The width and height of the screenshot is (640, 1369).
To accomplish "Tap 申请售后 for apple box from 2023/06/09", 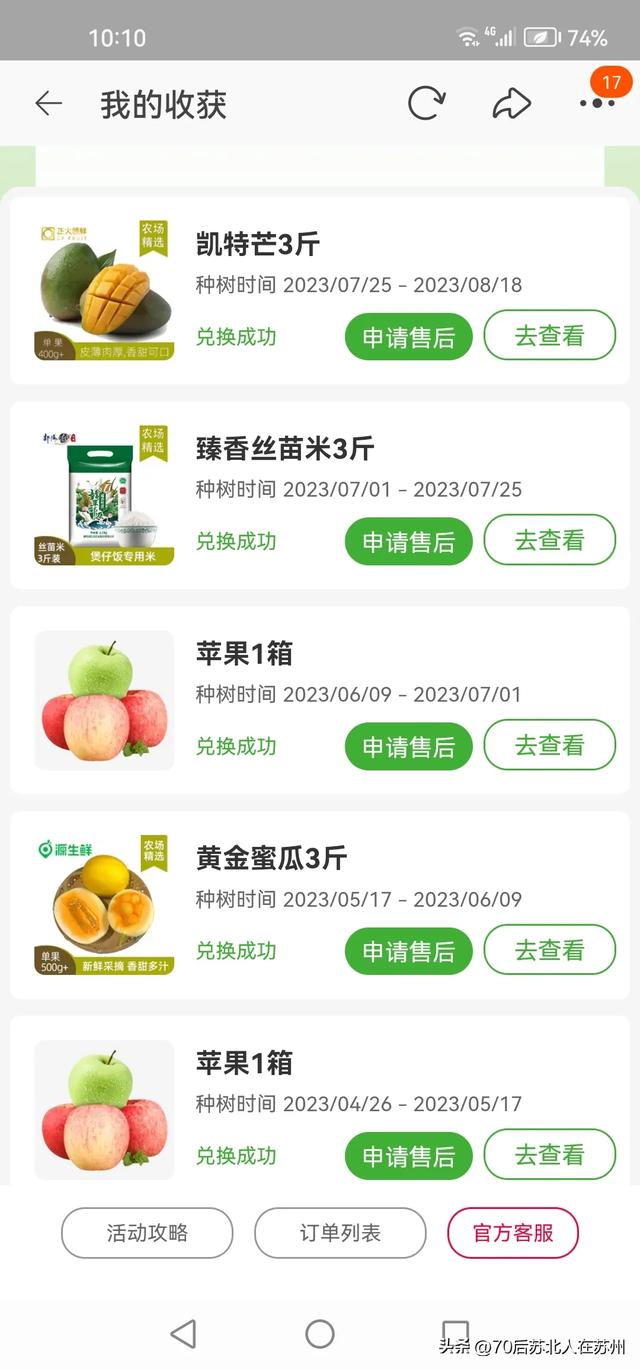I will click(408, 747).
